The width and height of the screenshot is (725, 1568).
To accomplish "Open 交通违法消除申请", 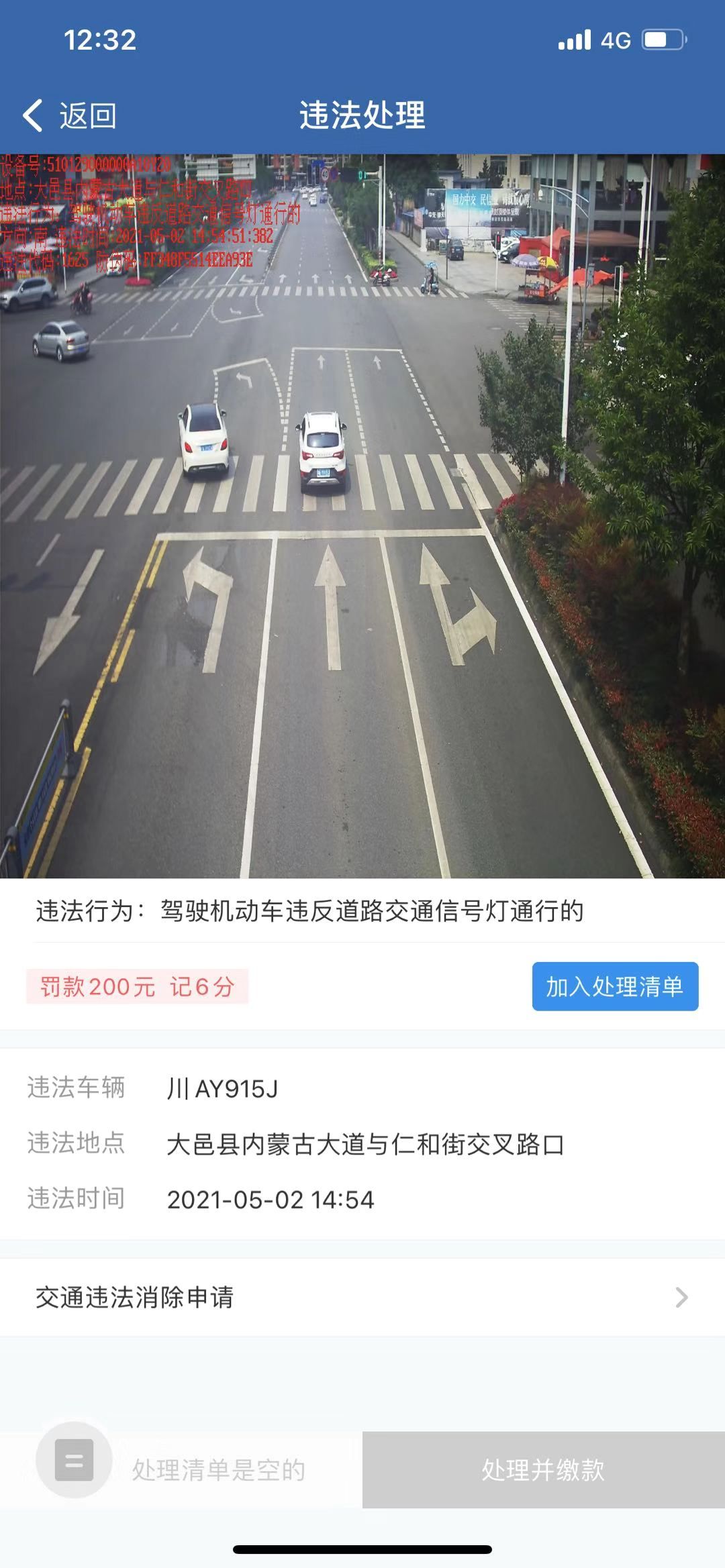I will click(x=362, y=1297).
